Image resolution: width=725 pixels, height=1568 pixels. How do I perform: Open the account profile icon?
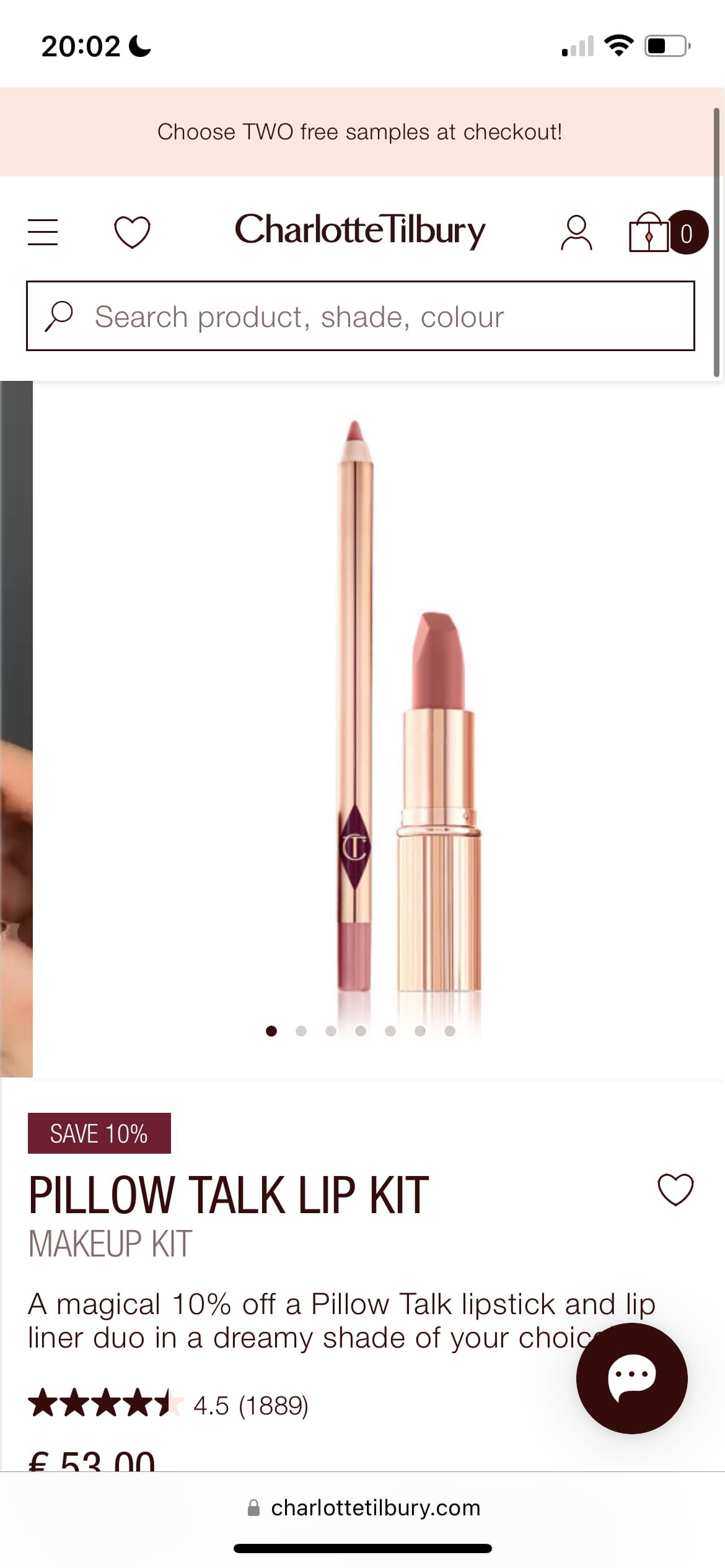[576, 233]
